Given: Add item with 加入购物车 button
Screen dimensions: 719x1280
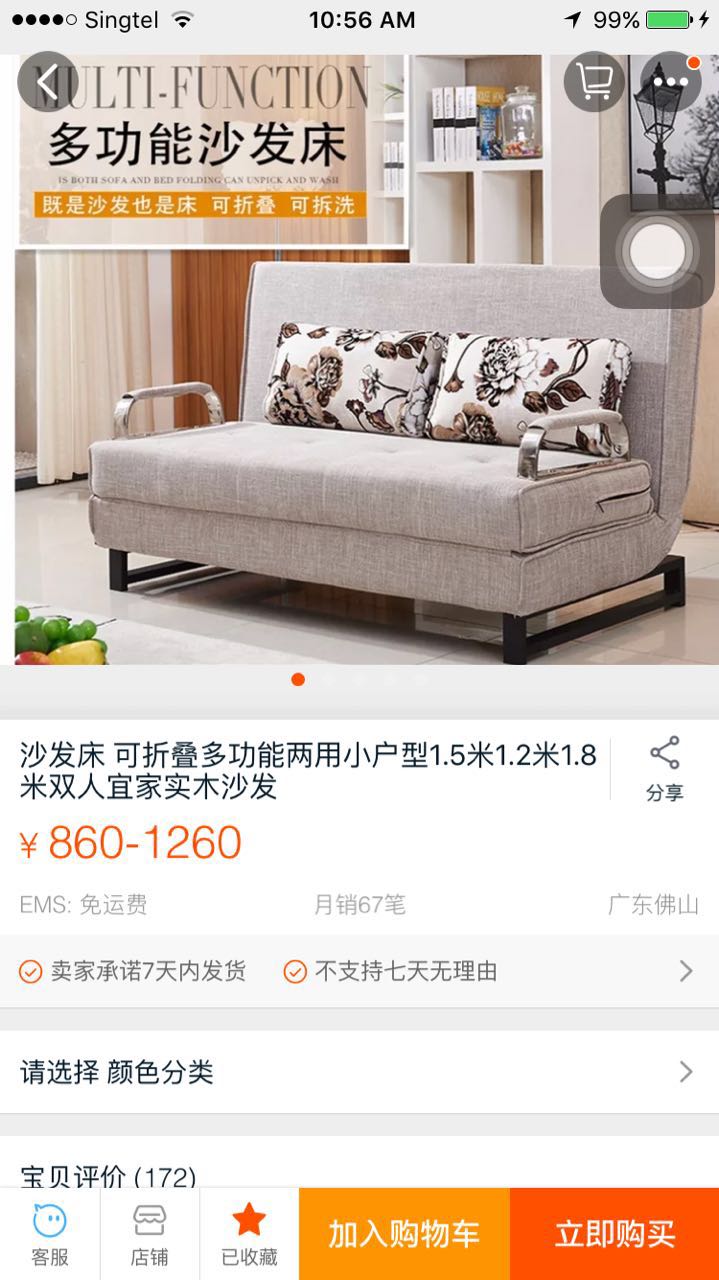Looking at the screenshot, I should point(404,1234).
